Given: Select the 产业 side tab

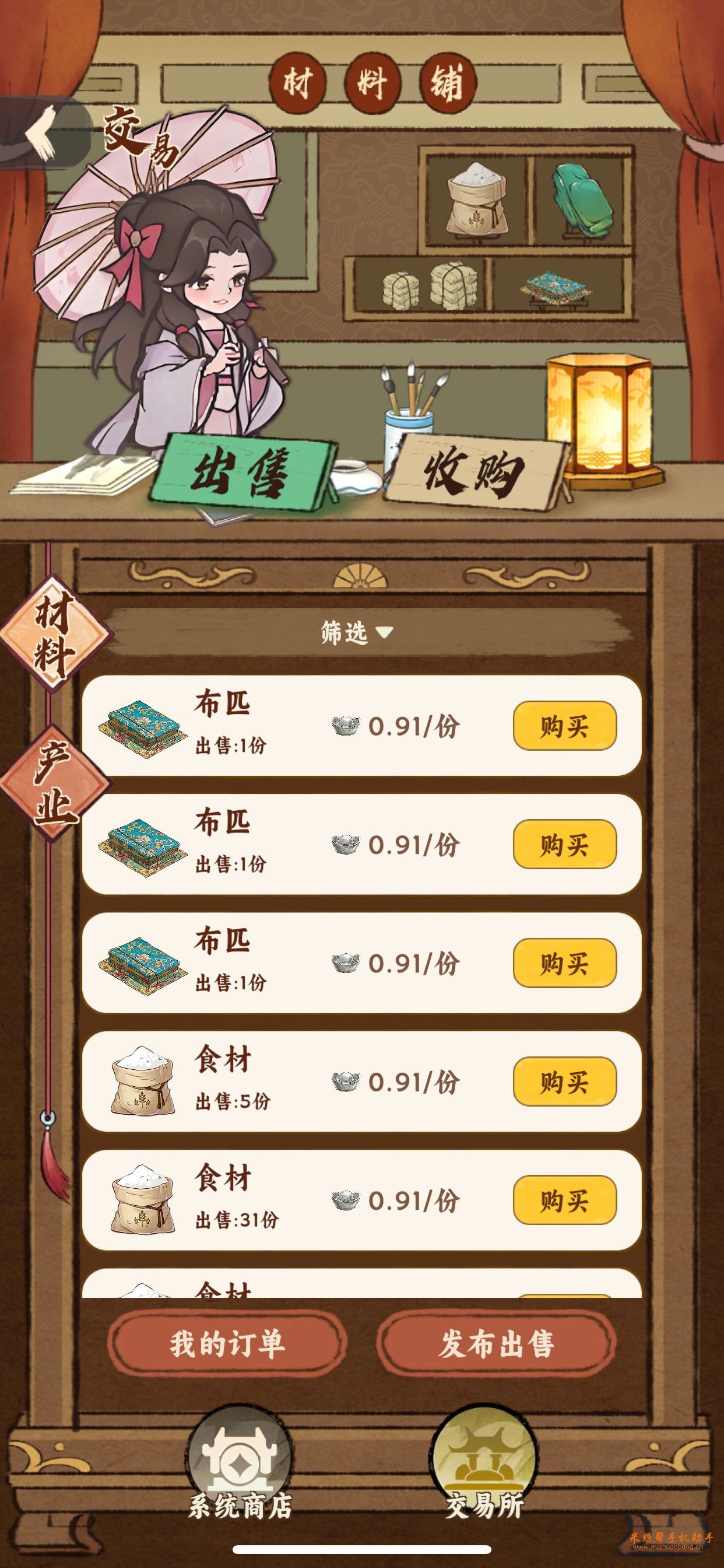Looking at the screenshot, I should pos(55,784).
